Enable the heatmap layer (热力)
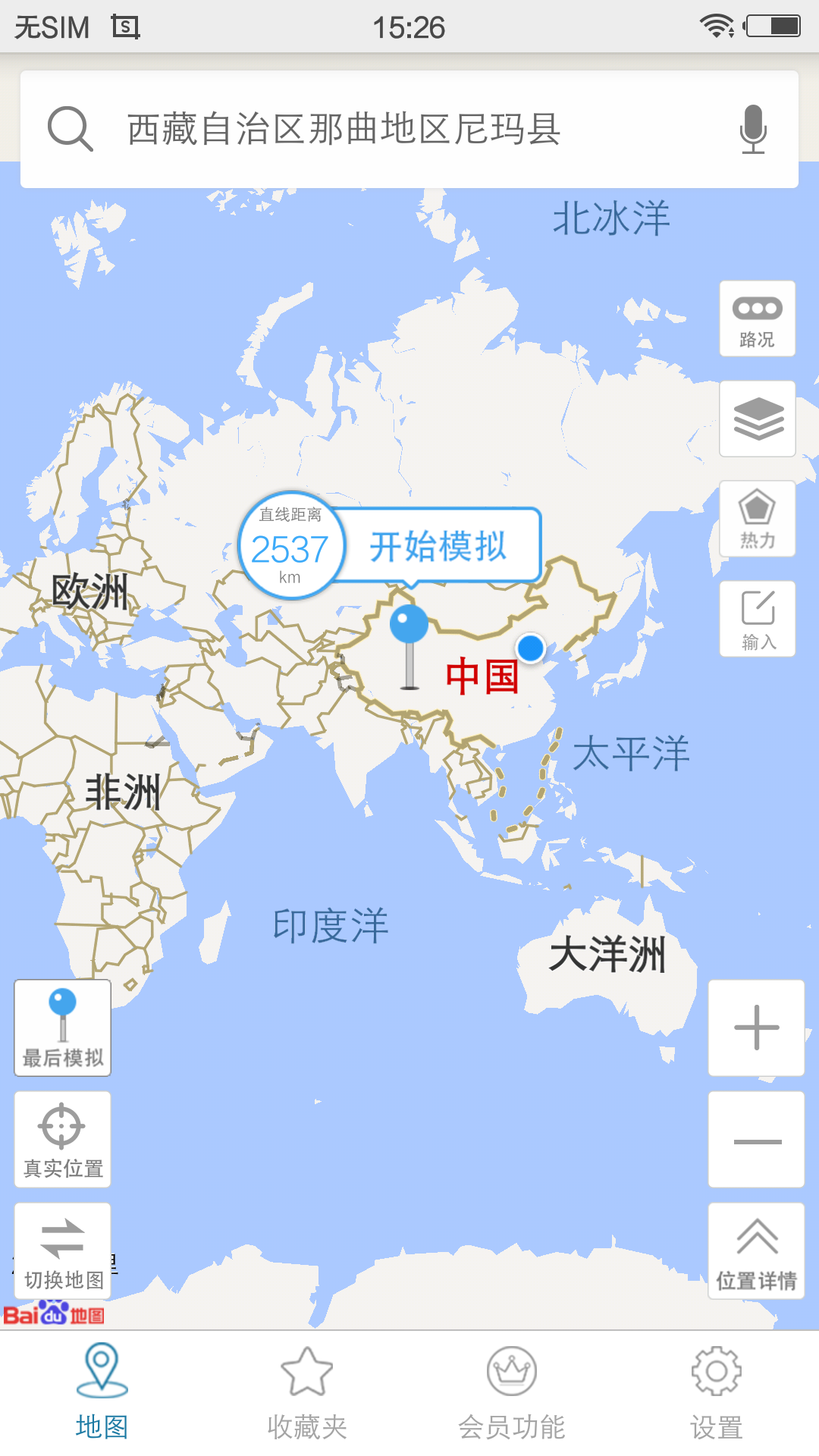 tap(757, 518)
